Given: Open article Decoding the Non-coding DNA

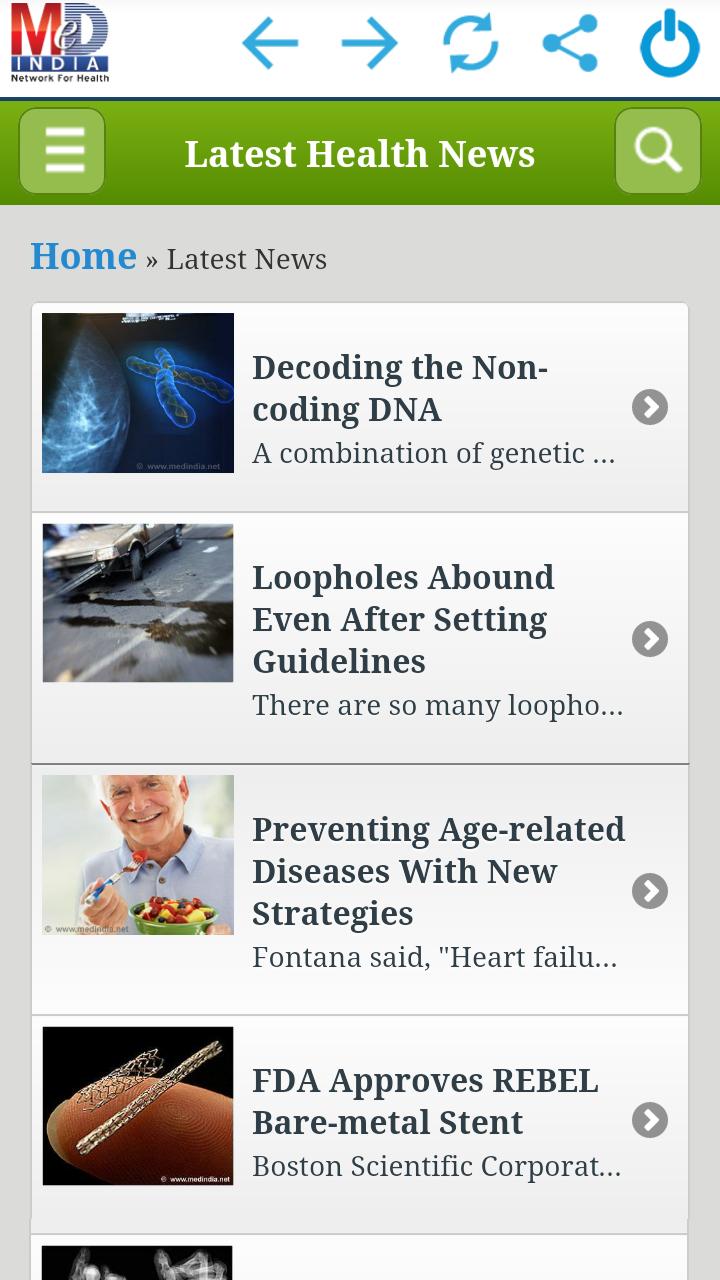Looking at the screenshot, I should click(x=400, y=389).
